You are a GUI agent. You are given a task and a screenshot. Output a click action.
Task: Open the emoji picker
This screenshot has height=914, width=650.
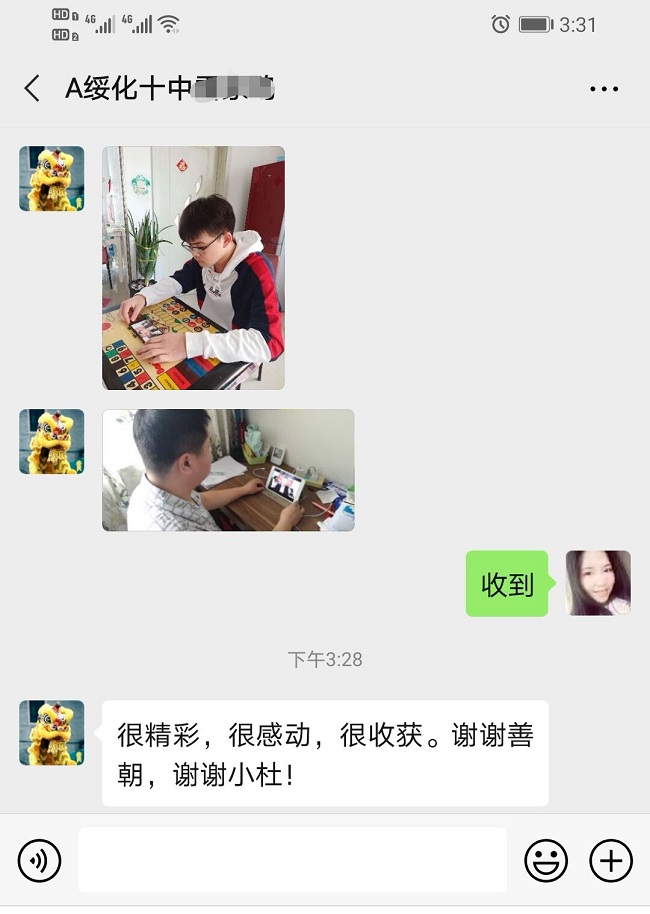[x=546, y=860]
